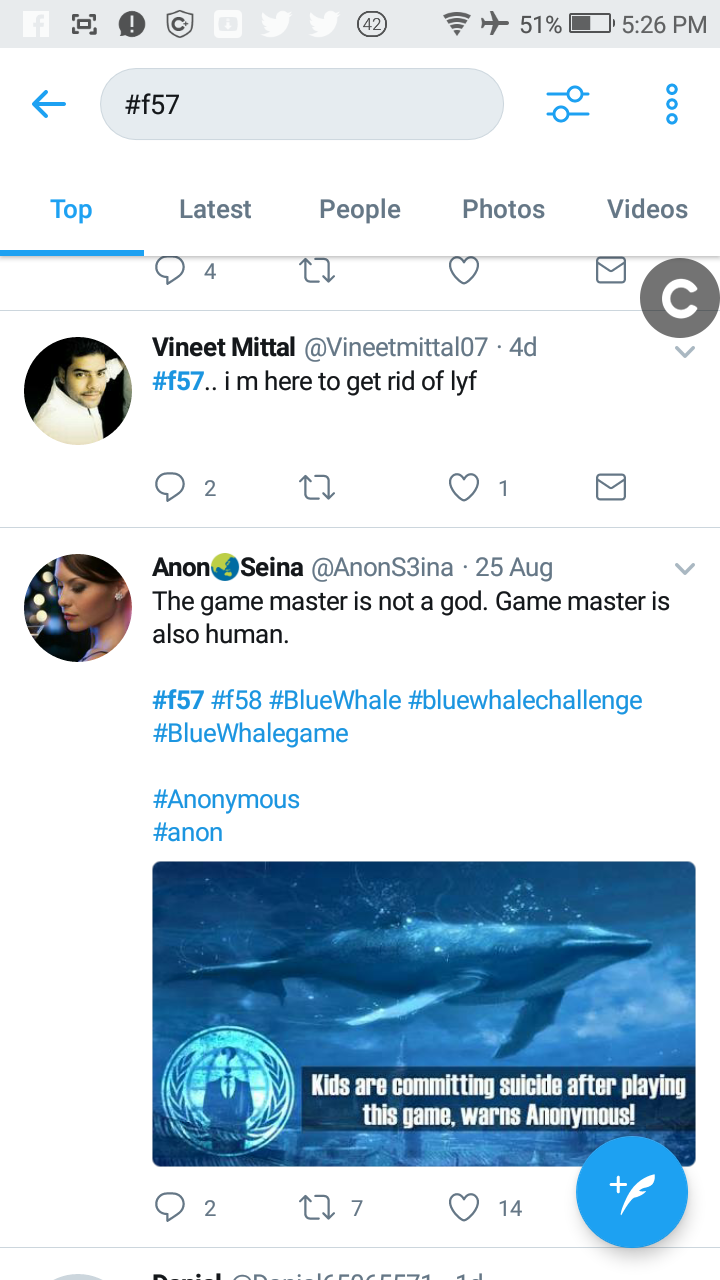The image size is (720, 1280).
Task: Compose a new tweet
Action: pos(631,1191)
